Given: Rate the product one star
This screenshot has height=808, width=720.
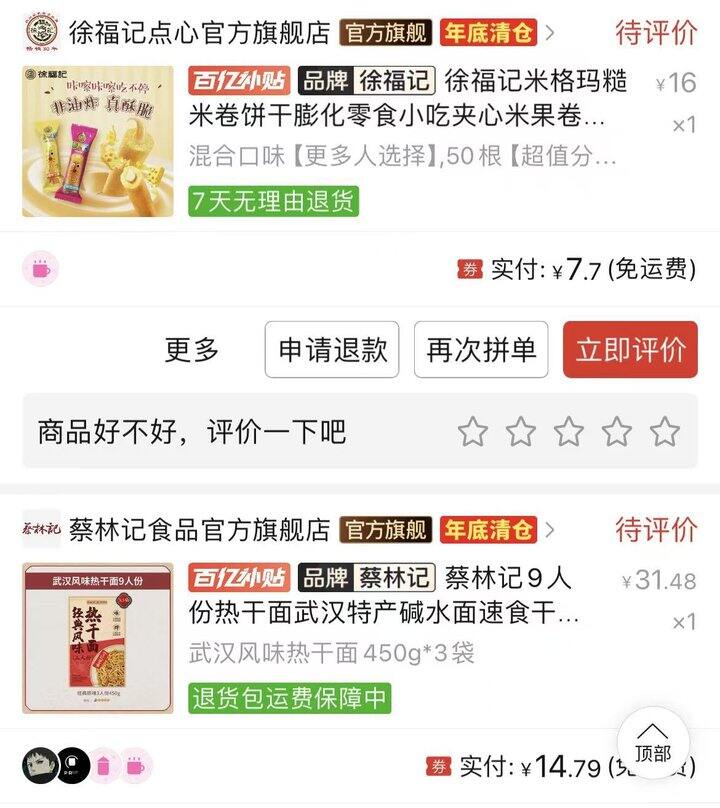Looking at the screenshot, I should click(473, 432).
